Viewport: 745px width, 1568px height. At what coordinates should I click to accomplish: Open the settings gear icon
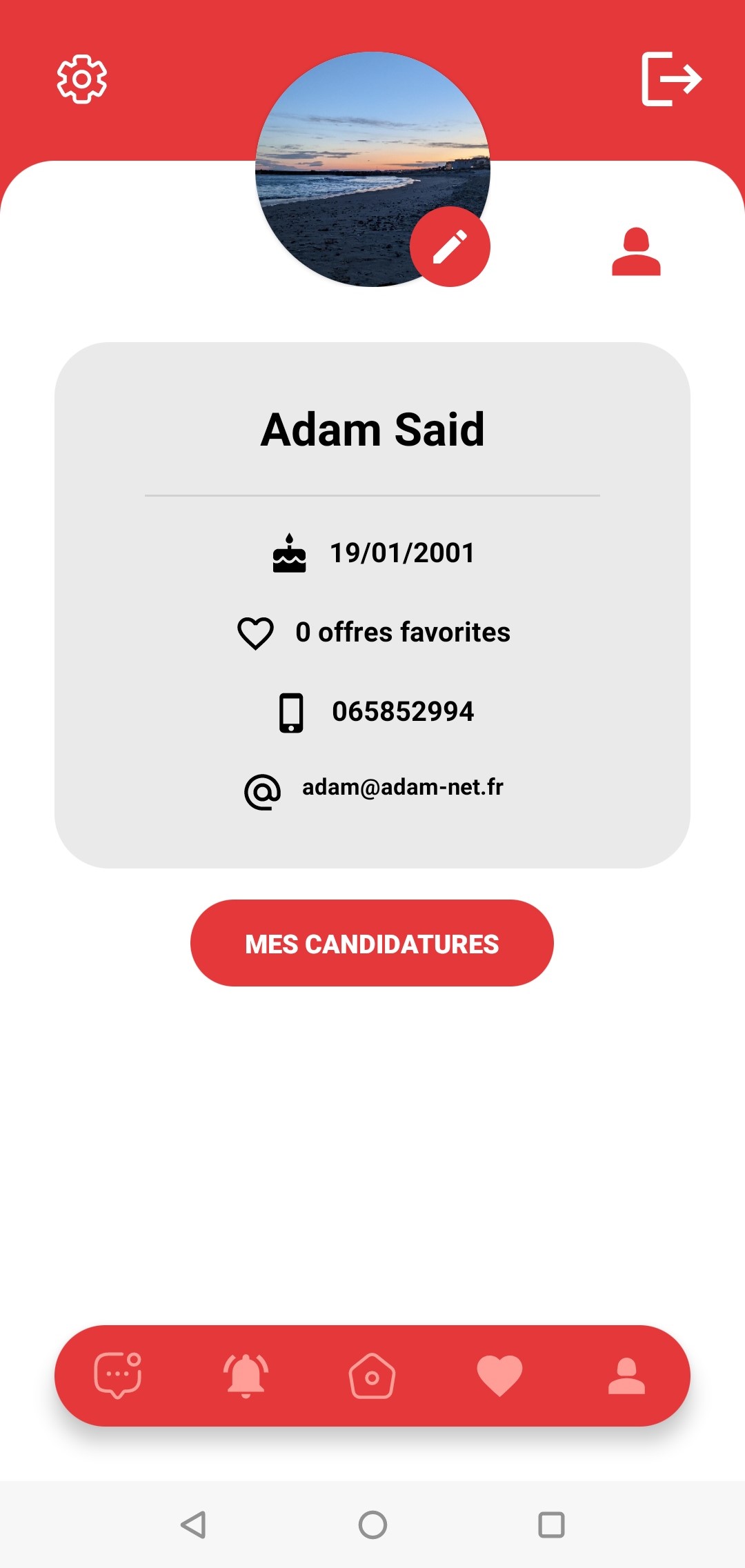pyautogui.click(x=82, y=79)
